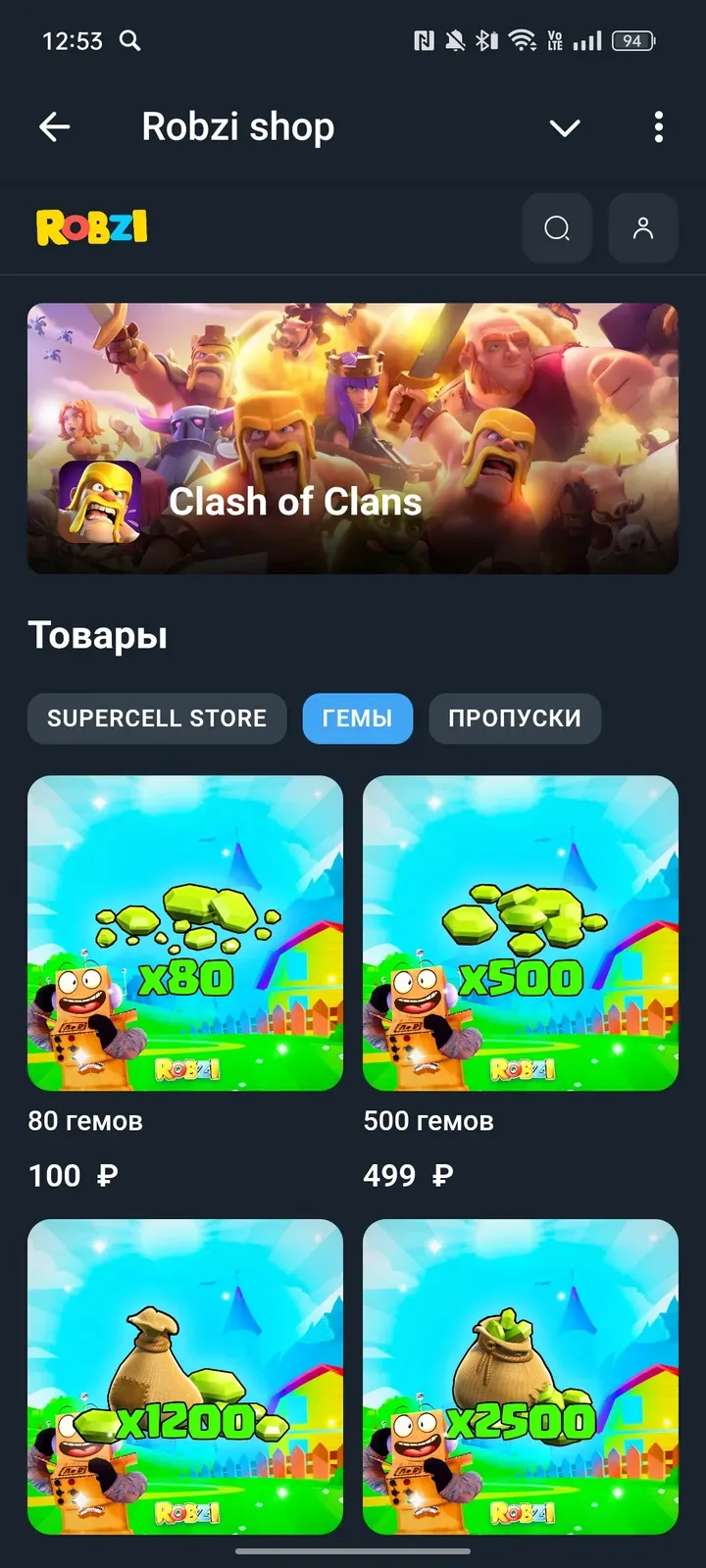The height and width of the screenshot is (1568, 706).
Task: Open the three-dot overflow menu
Action: [658, 127]
